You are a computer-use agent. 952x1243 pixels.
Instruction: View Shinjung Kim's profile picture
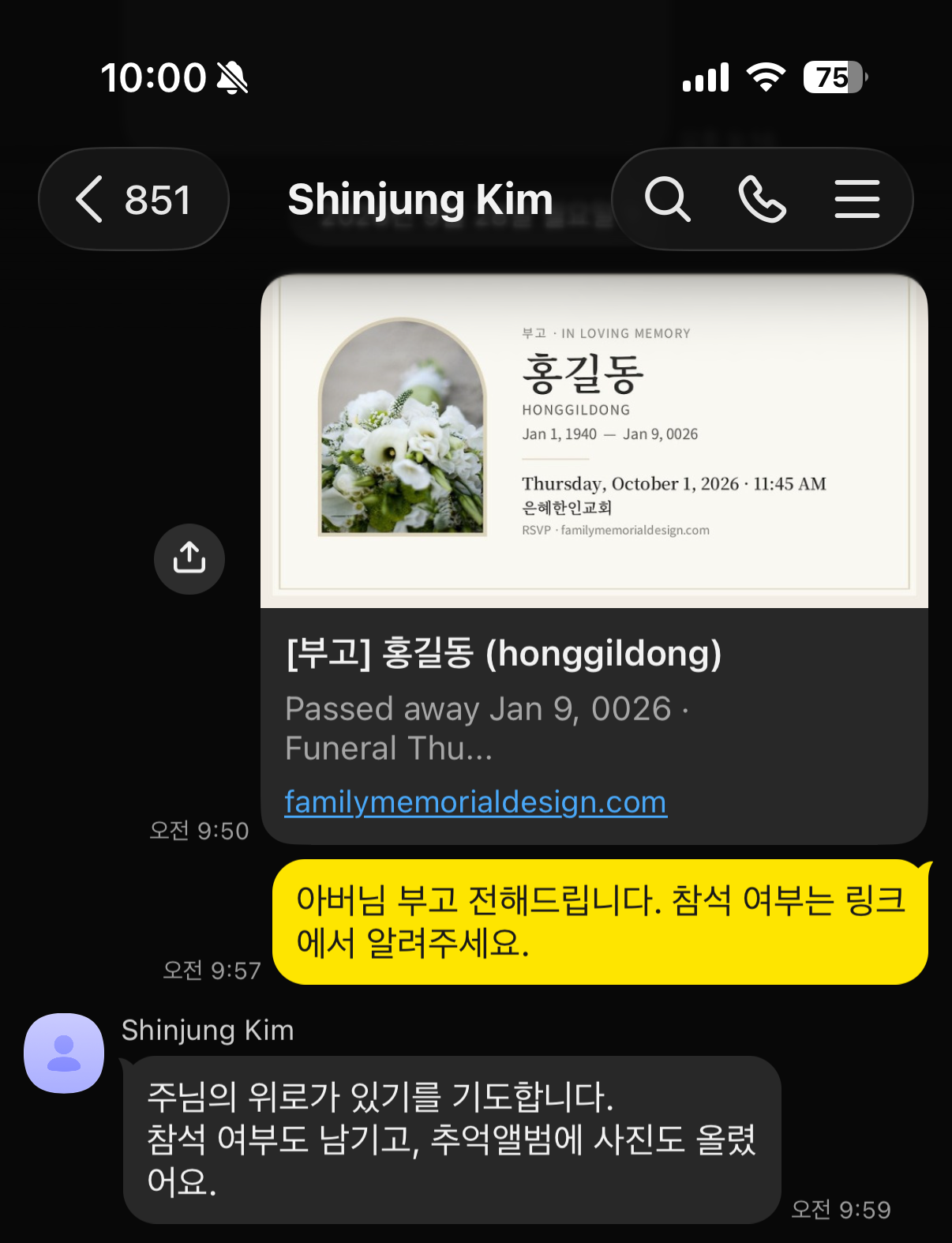coord(64,1053)
